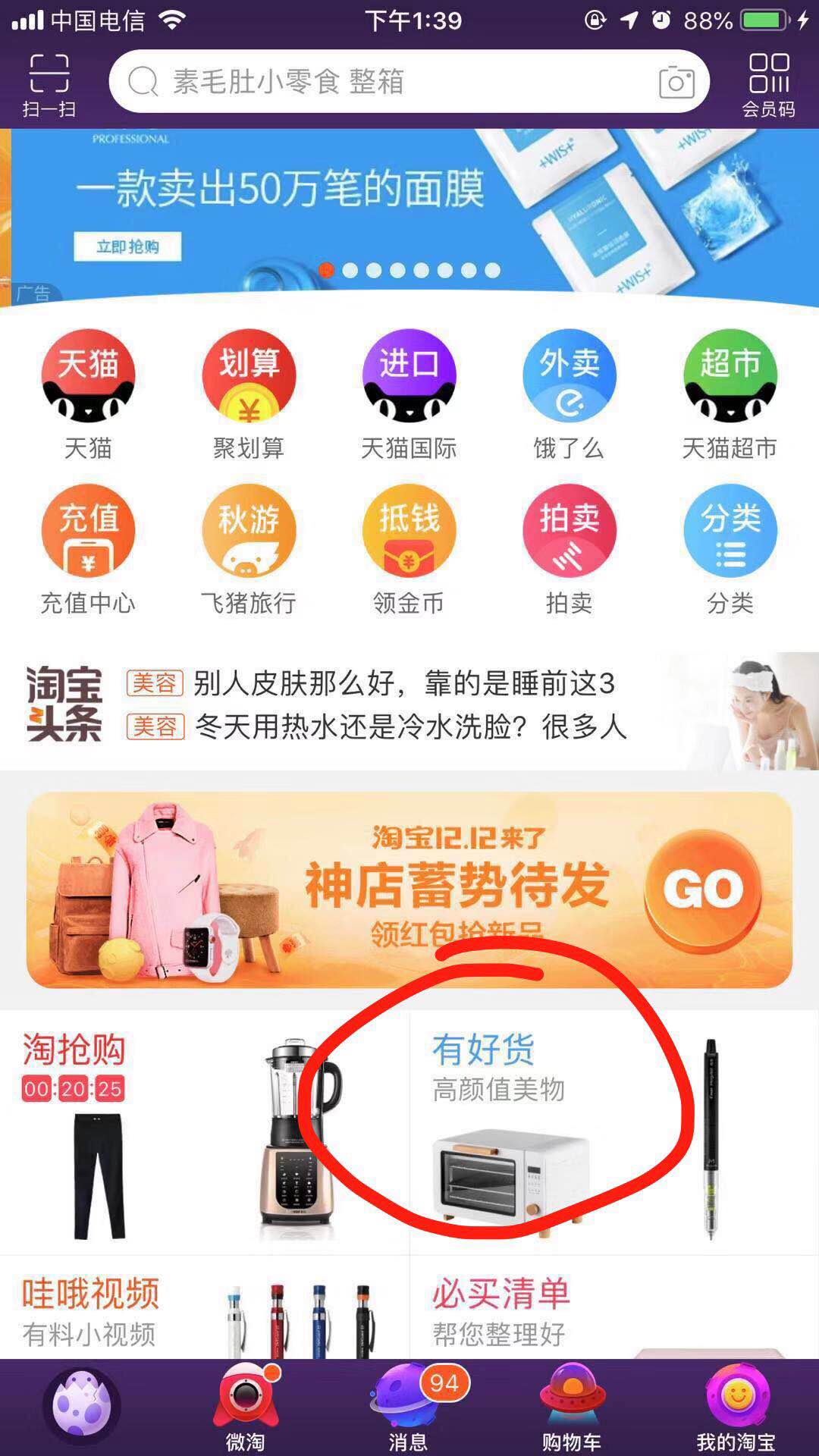
Task: Open camera search icon in search bar
Action: [x=676, y=82]
